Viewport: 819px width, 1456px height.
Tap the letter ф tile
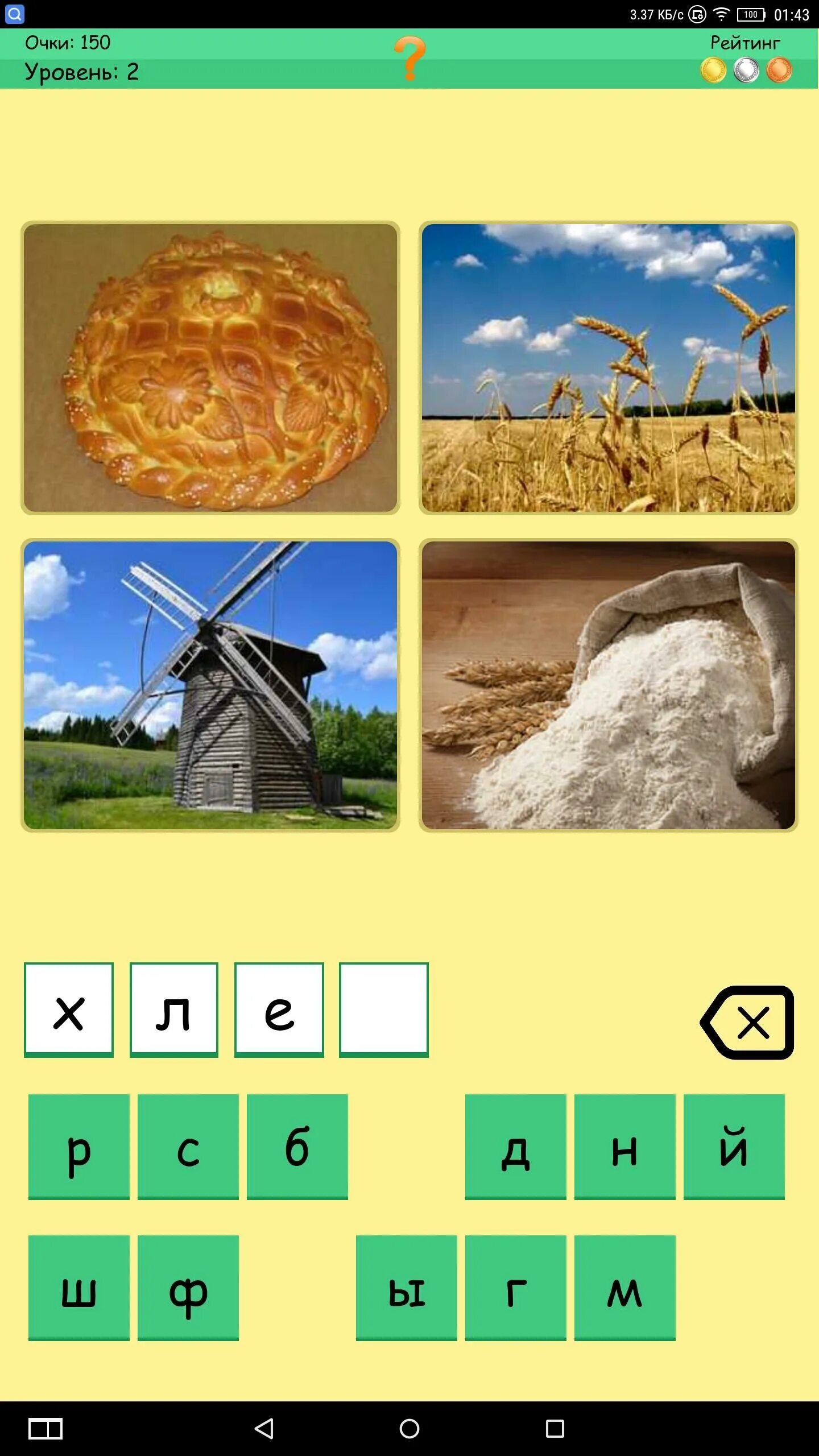pyautogui.click(x=188, y=1287)
